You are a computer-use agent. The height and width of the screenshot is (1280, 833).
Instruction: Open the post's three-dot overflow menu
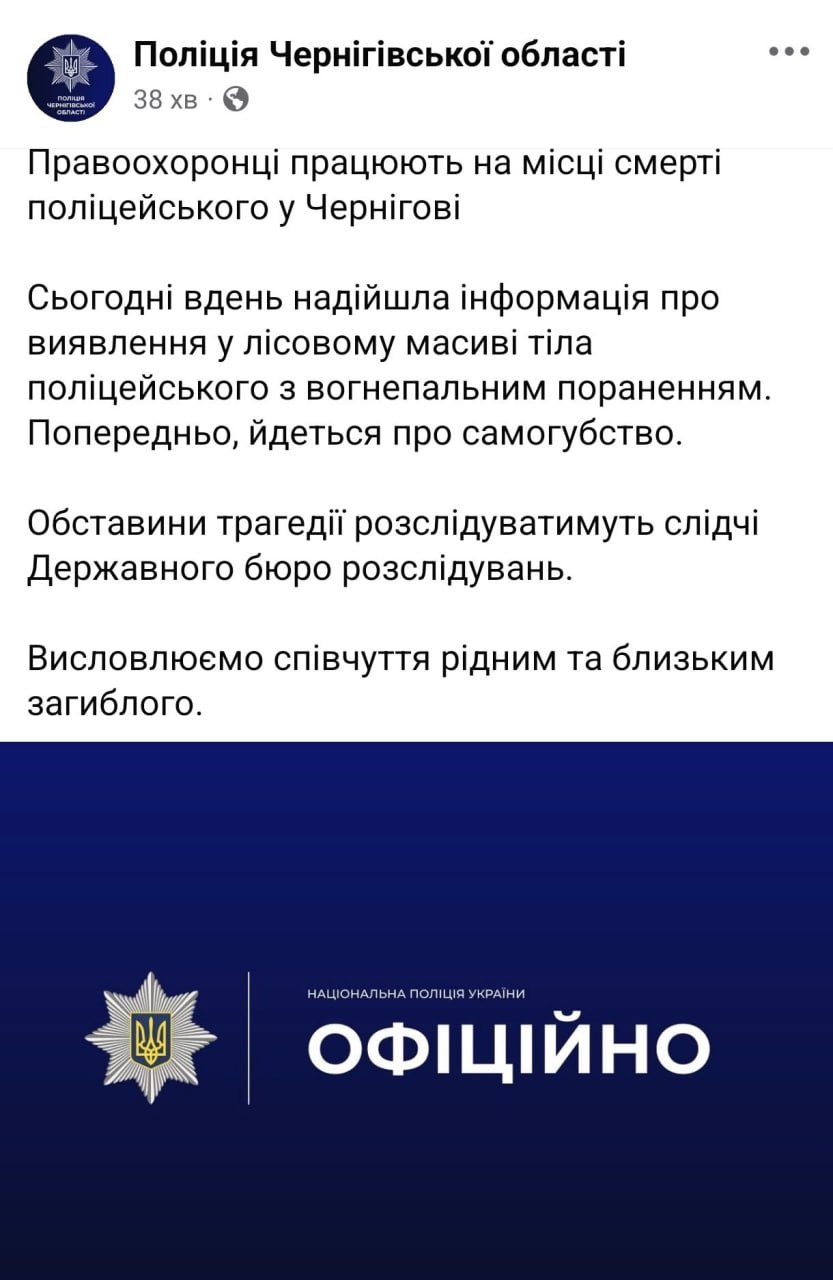coord(788,52)
